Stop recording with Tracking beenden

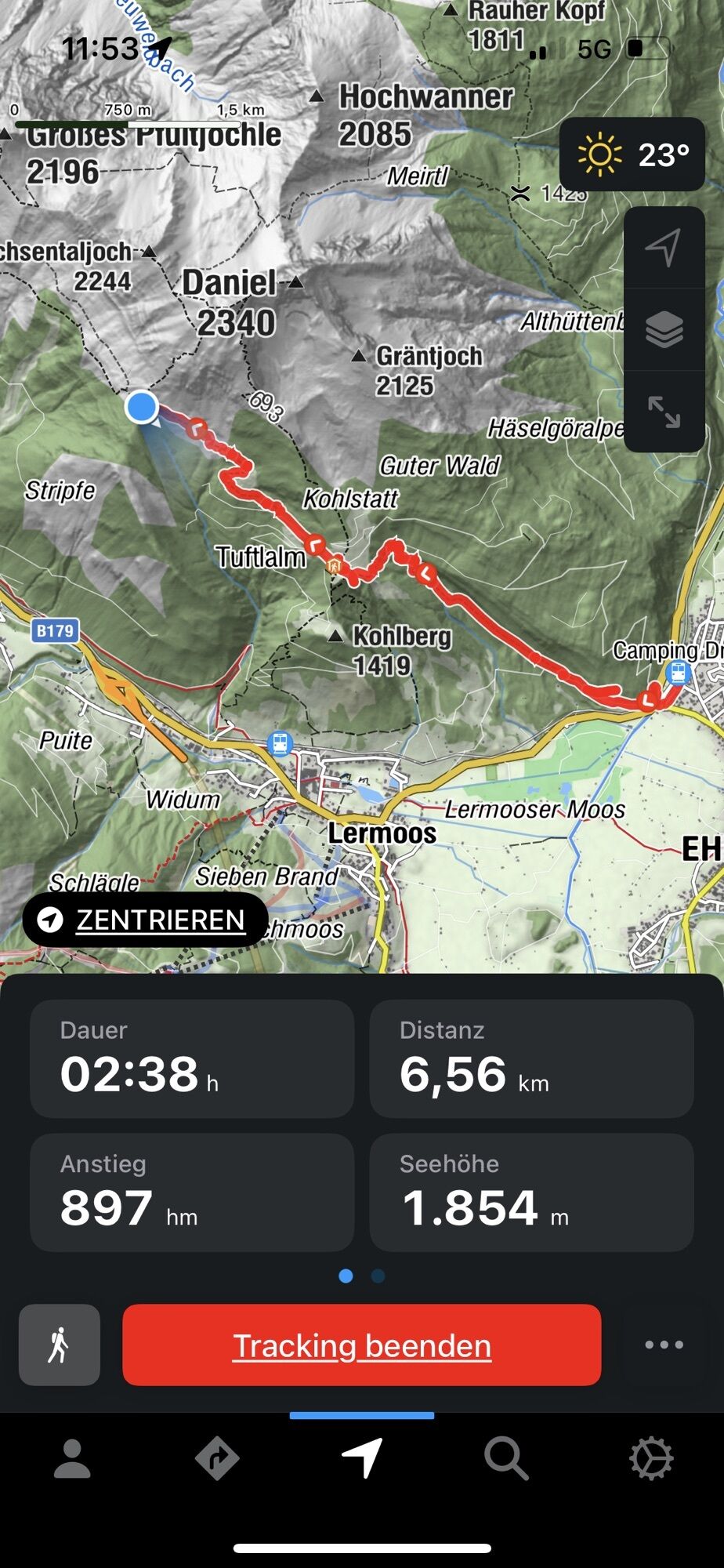(362, 1345)
